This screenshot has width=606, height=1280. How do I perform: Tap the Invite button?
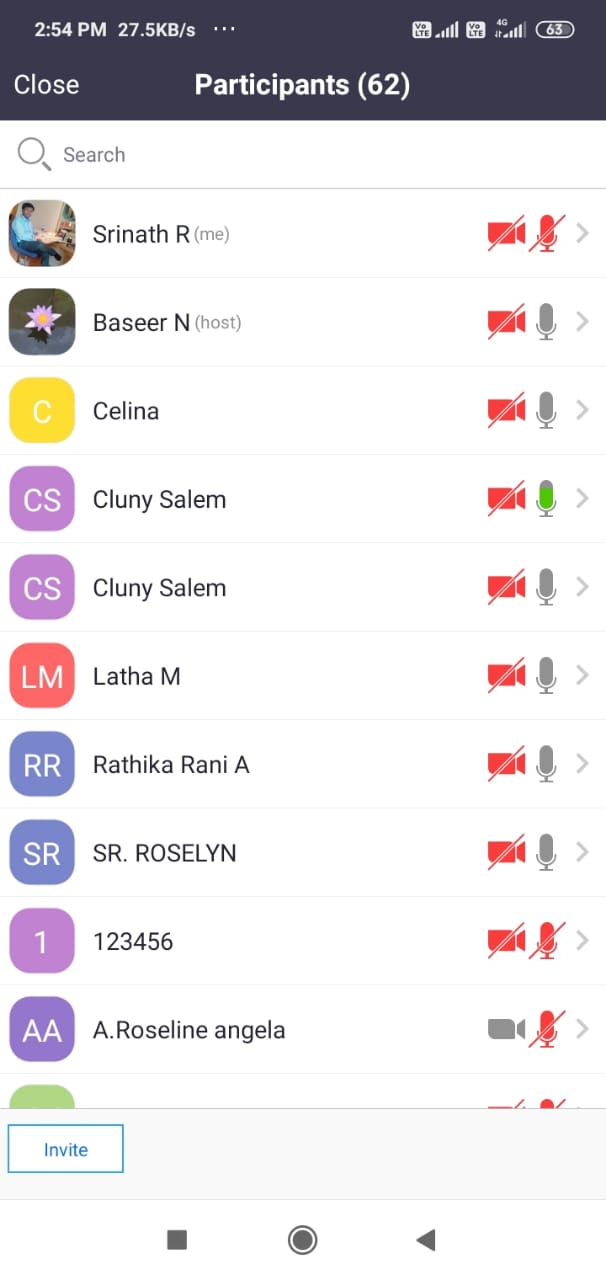[66, 1149]
